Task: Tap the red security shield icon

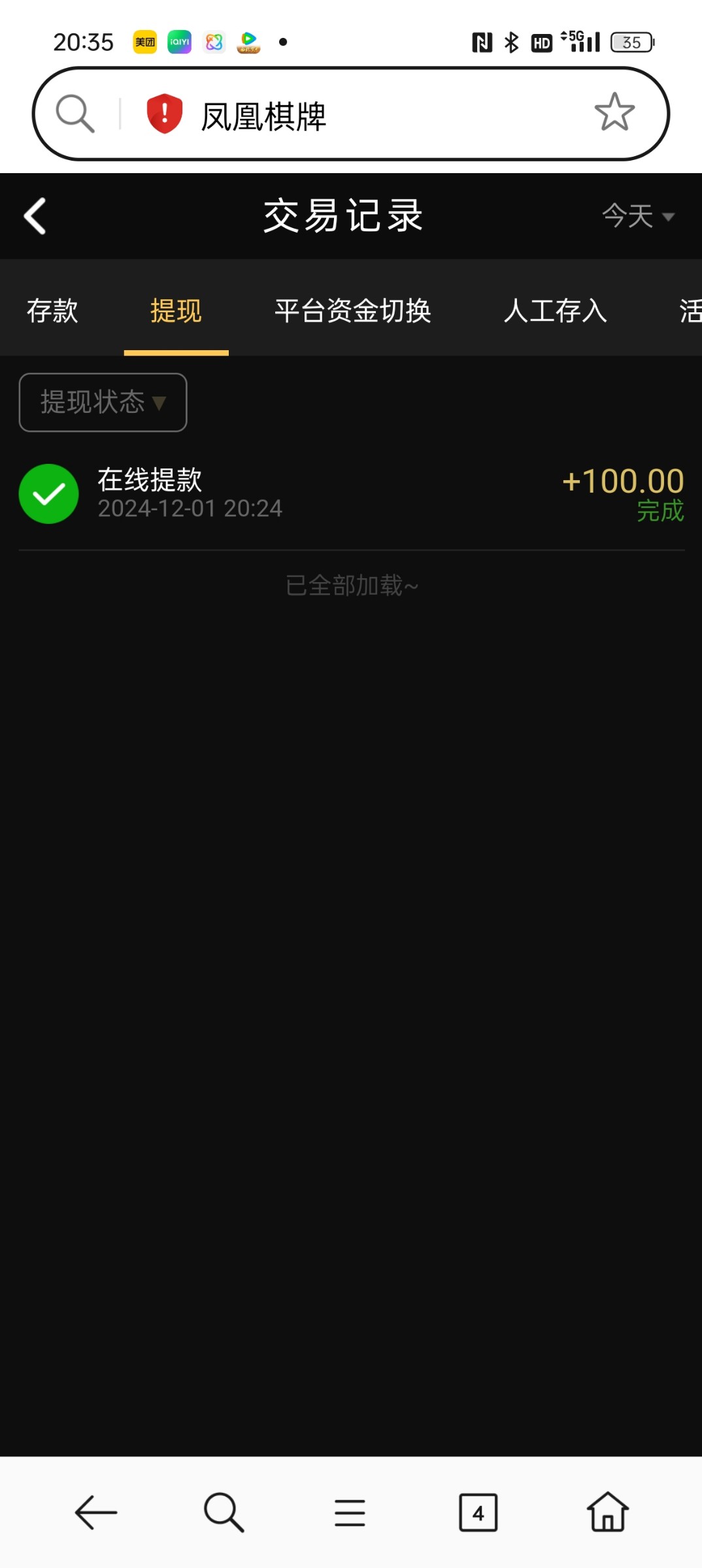Action: point(164,114)
